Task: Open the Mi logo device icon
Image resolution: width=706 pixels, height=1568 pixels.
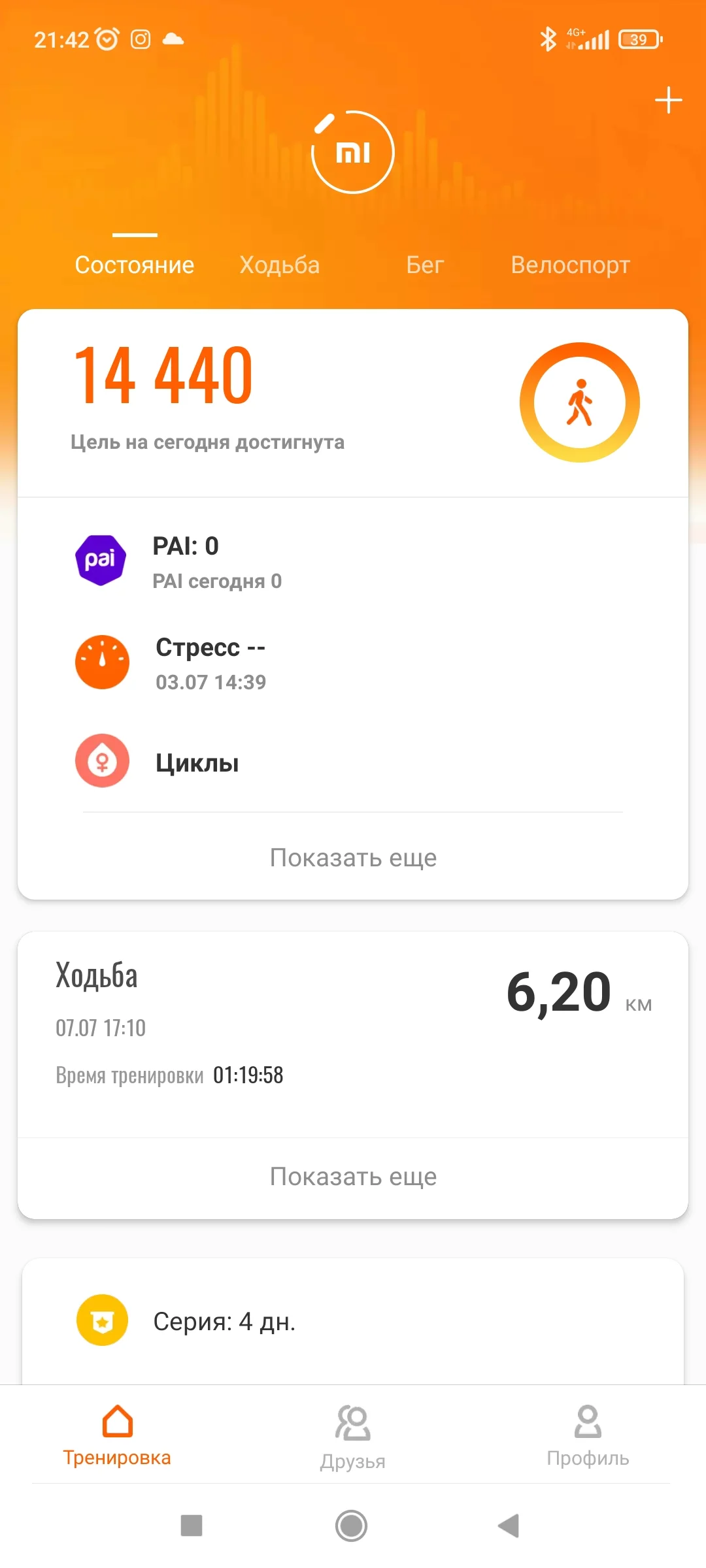Action: click(353, 152)
